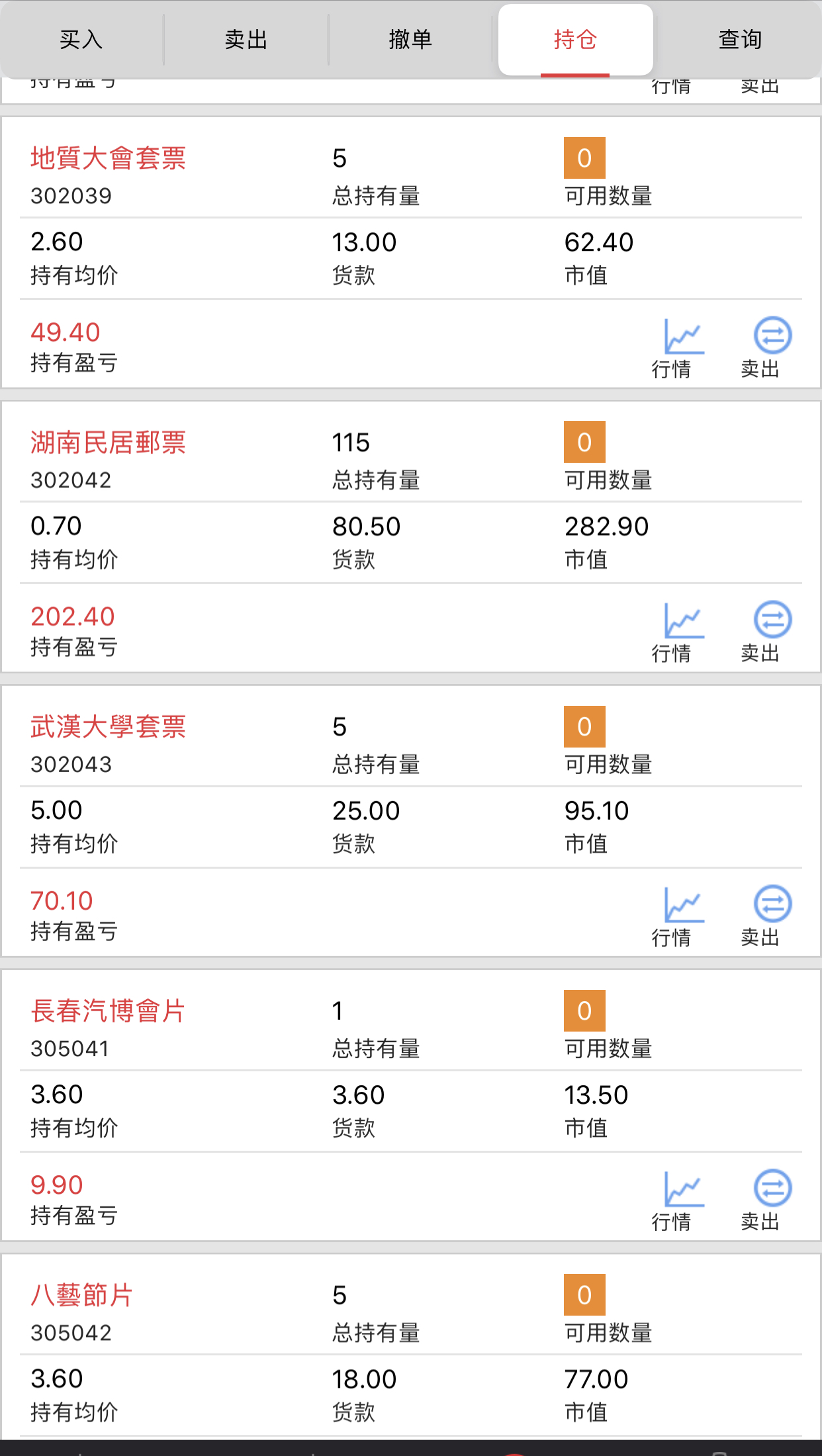Open the 查询 tab
822x1456 pixels.
click(740, 40)
